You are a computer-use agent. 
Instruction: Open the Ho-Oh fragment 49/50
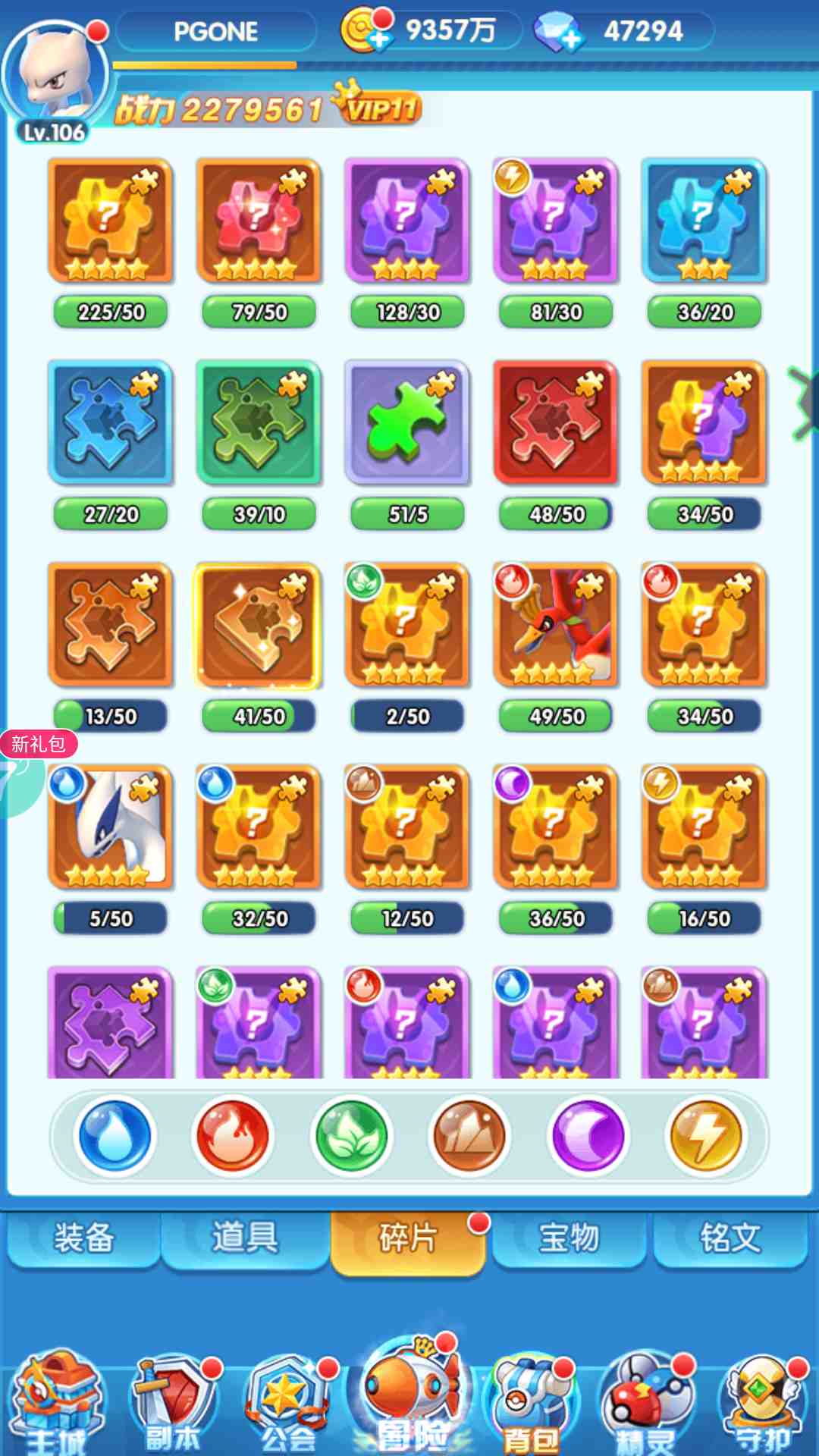pos(557,625)
